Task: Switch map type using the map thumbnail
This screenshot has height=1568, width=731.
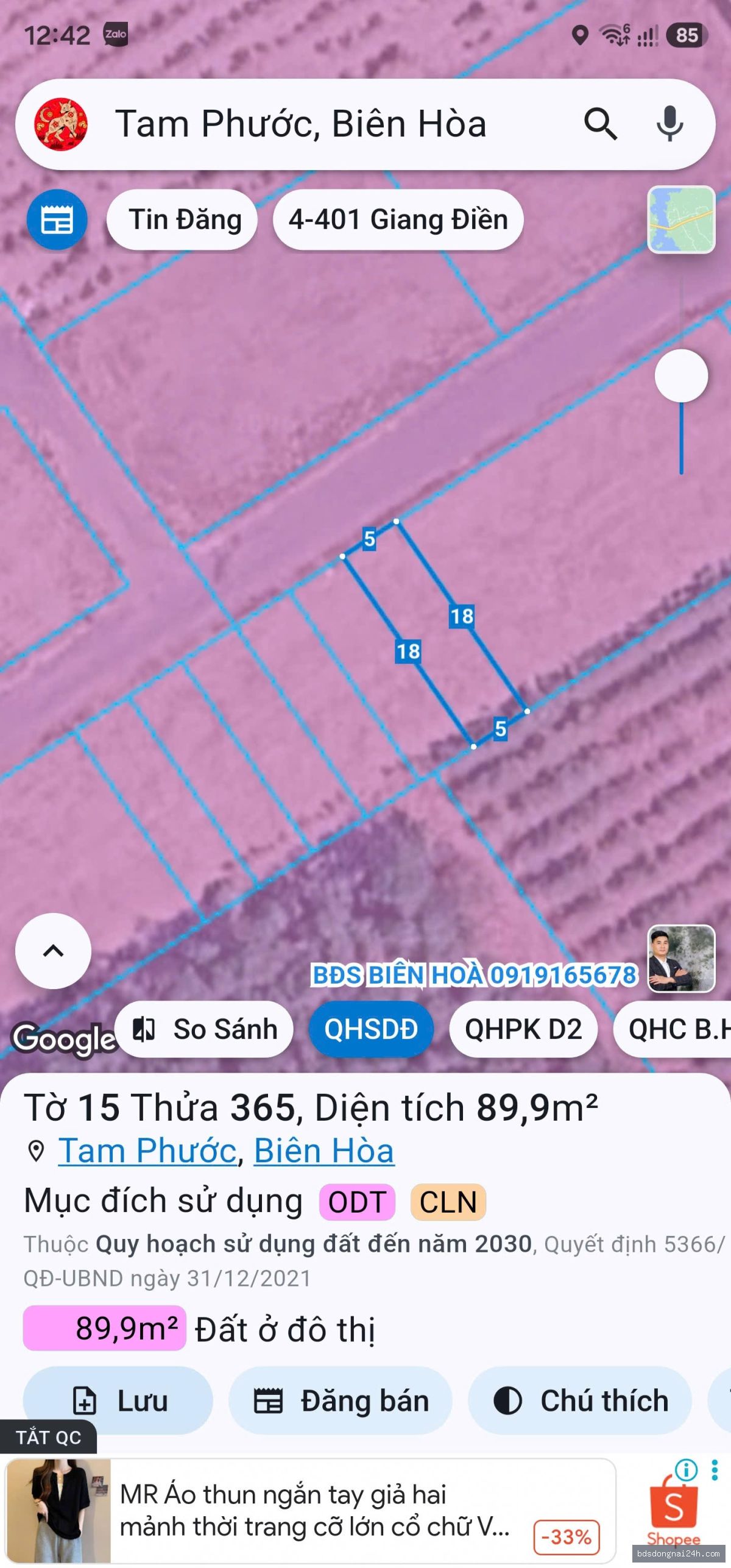Action: click(x=681, y=219)
